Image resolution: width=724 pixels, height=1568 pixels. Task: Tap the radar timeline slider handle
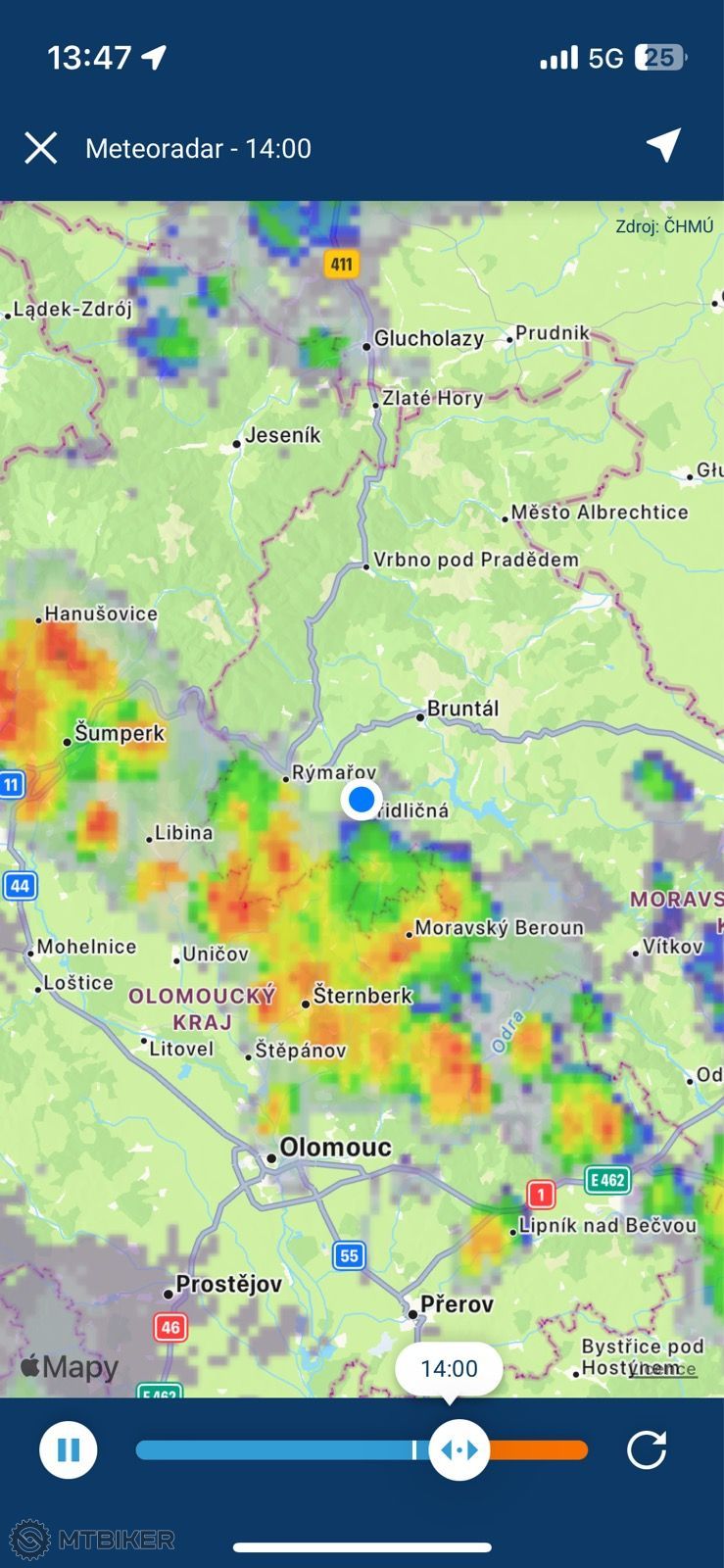coord(459,1449)
